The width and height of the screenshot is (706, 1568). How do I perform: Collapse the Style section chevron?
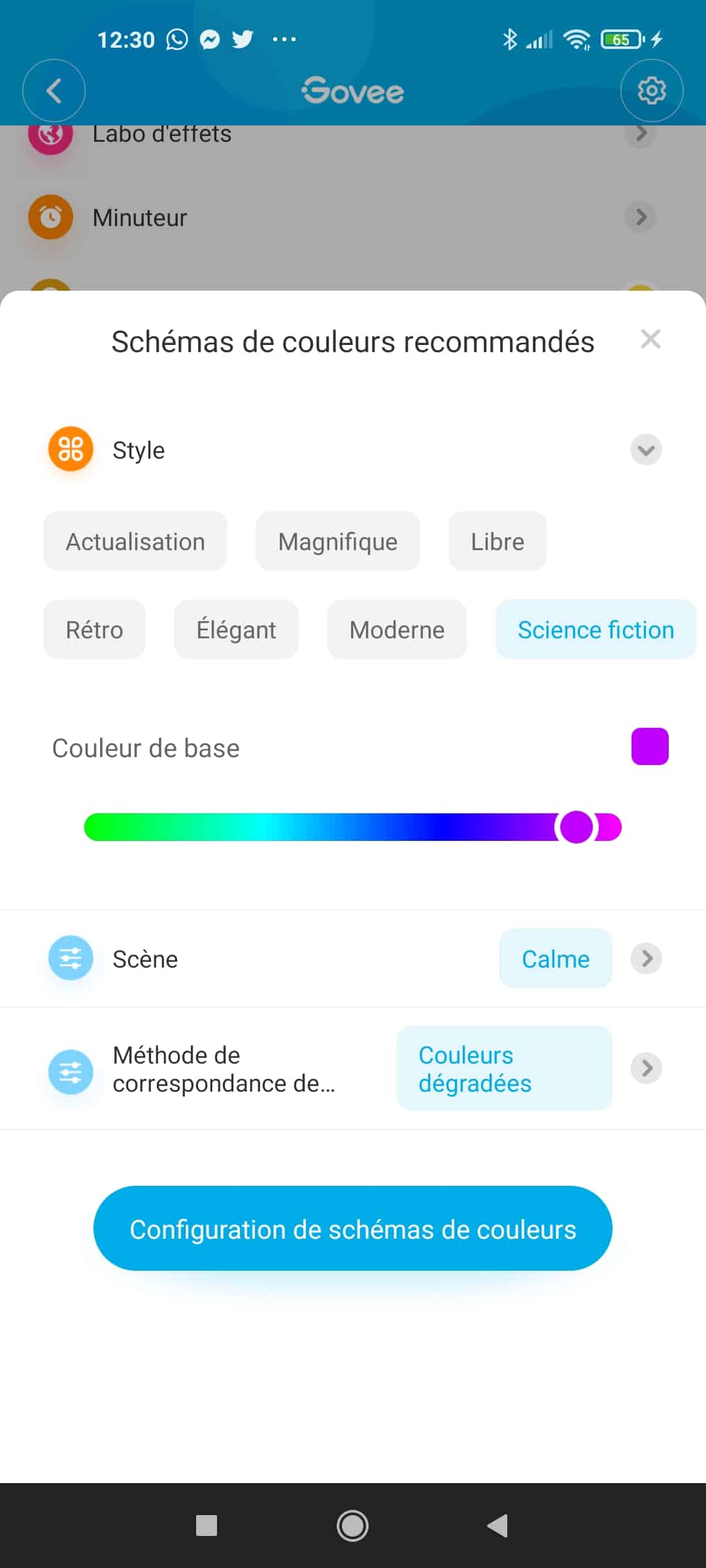[646, 449]
